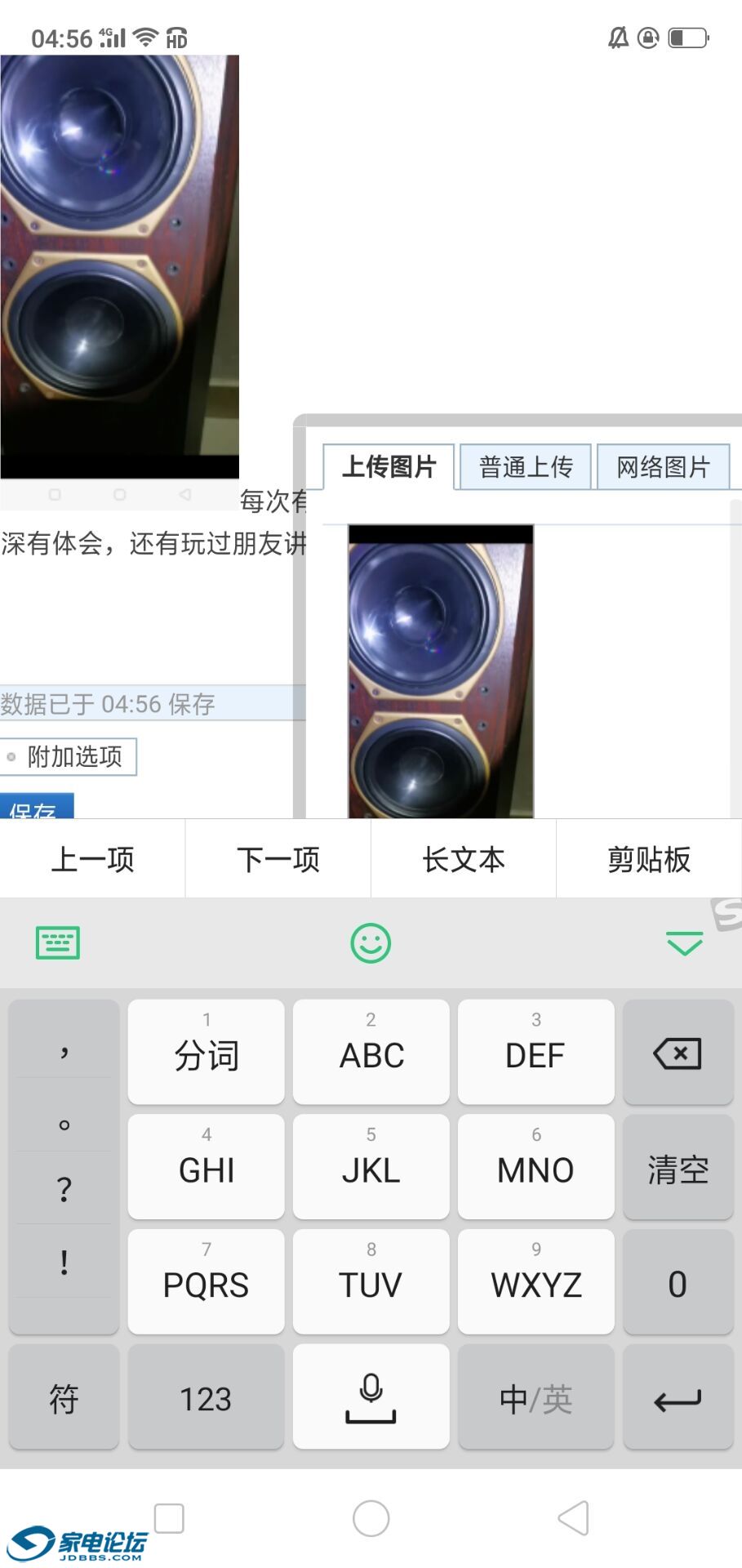The height and width of the screenshot is (1568, 742).
Task: Collapse the keyboard with the chevron arrow
Action: coord(684,943)
